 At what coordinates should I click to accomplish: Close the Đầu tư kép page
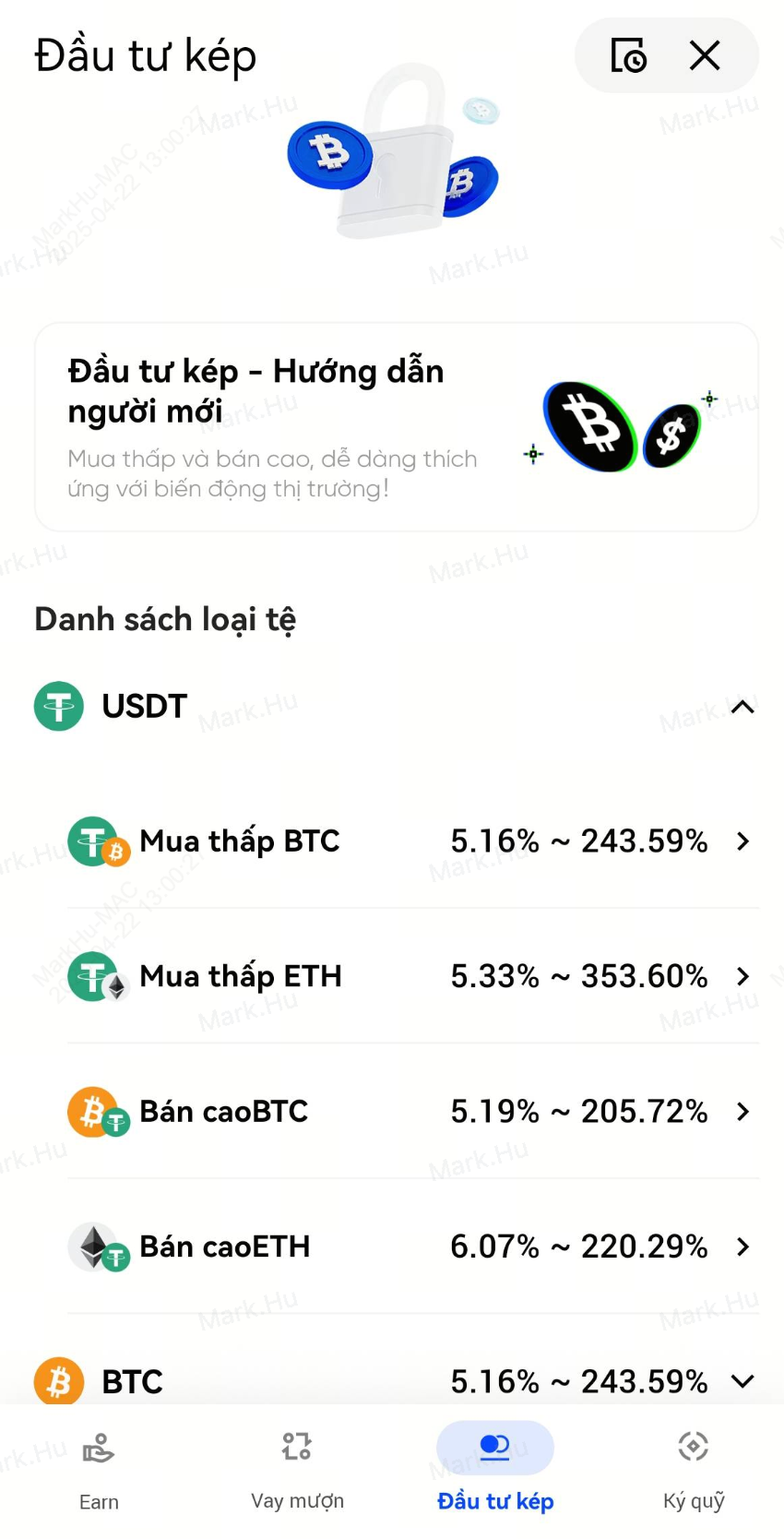pos(705,55)
